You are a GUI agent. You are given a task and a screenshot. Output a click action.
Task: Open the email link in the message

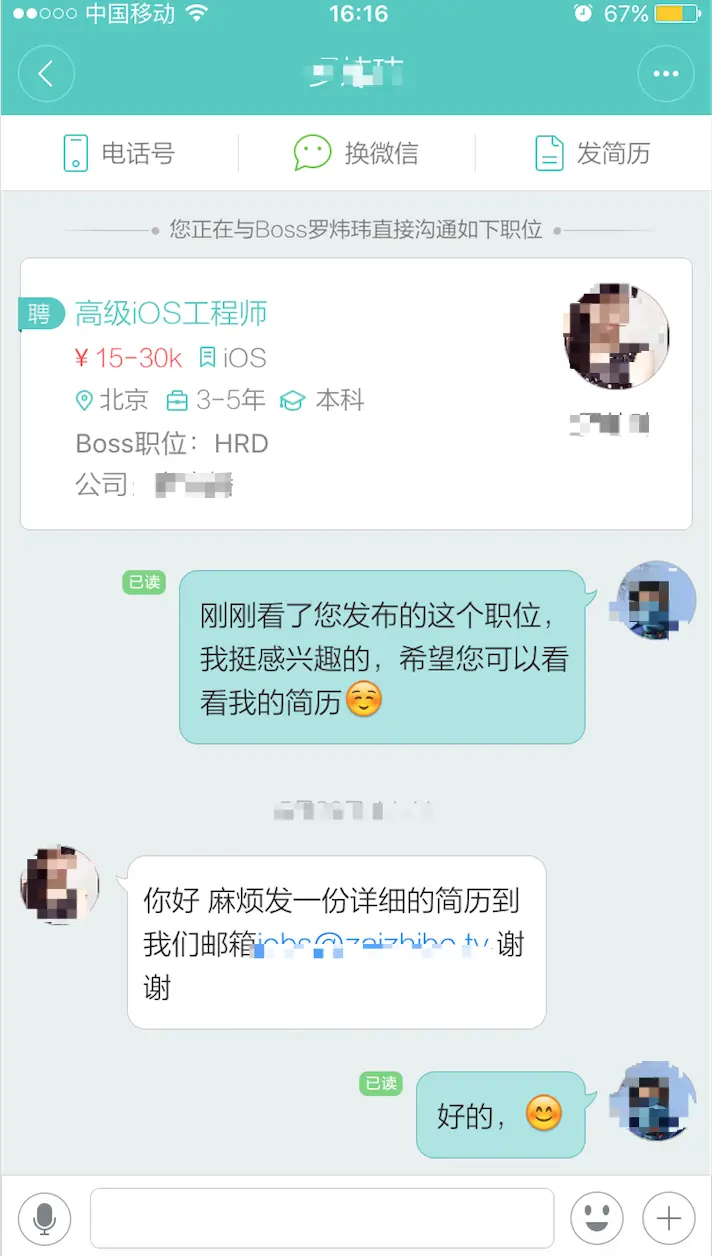click(x=375, y=944)
